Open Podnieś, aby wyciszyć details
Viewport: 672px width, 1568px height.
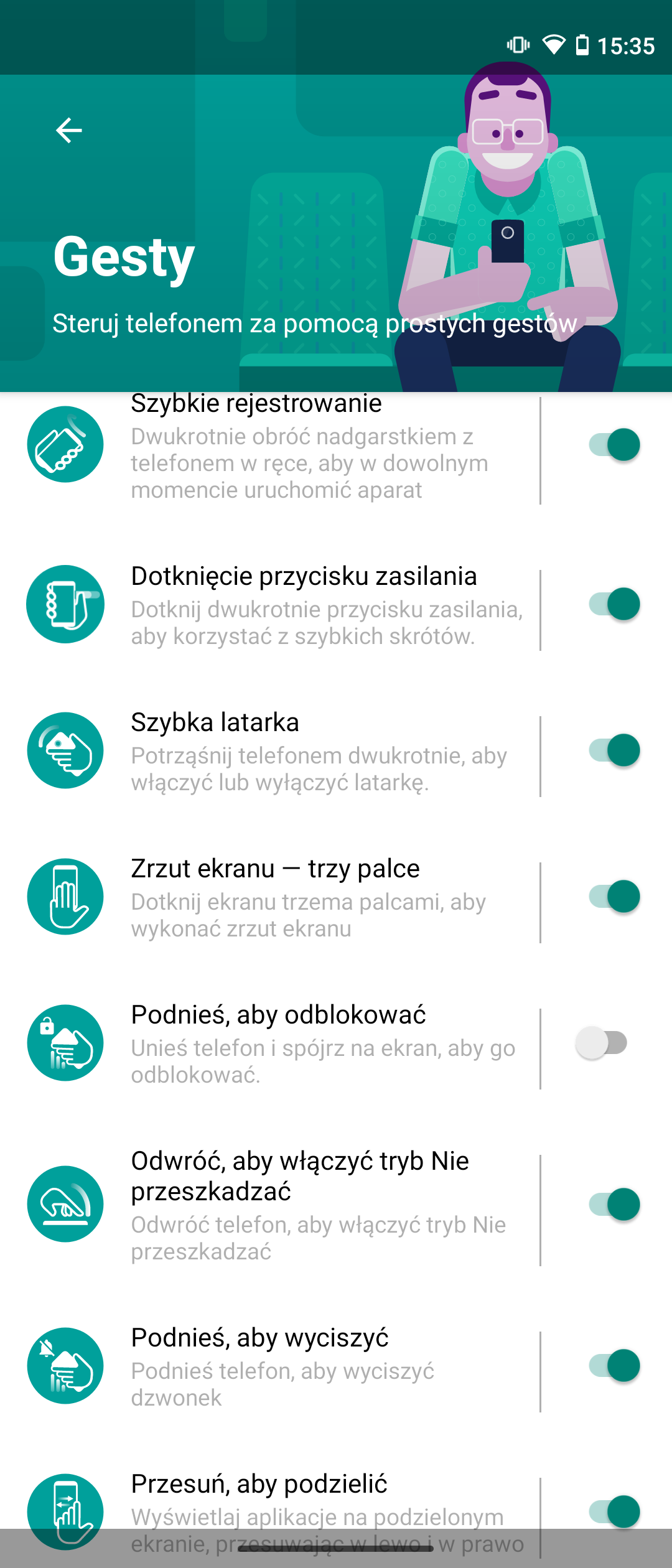(x=270, y=1366)
